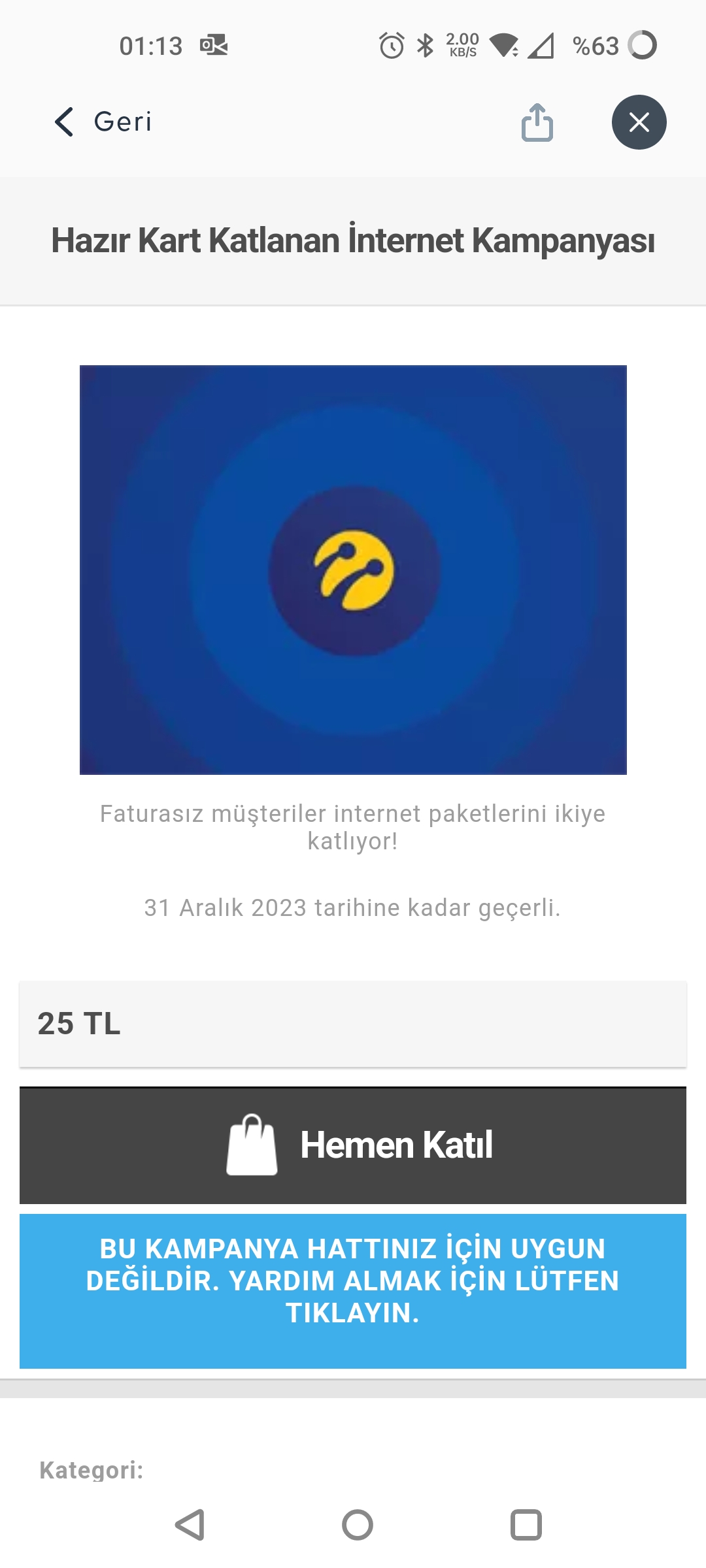Tap the blue campaign-not-eligible help banner
This screenshot has height=1568, width=706.
pos(353,1291)
